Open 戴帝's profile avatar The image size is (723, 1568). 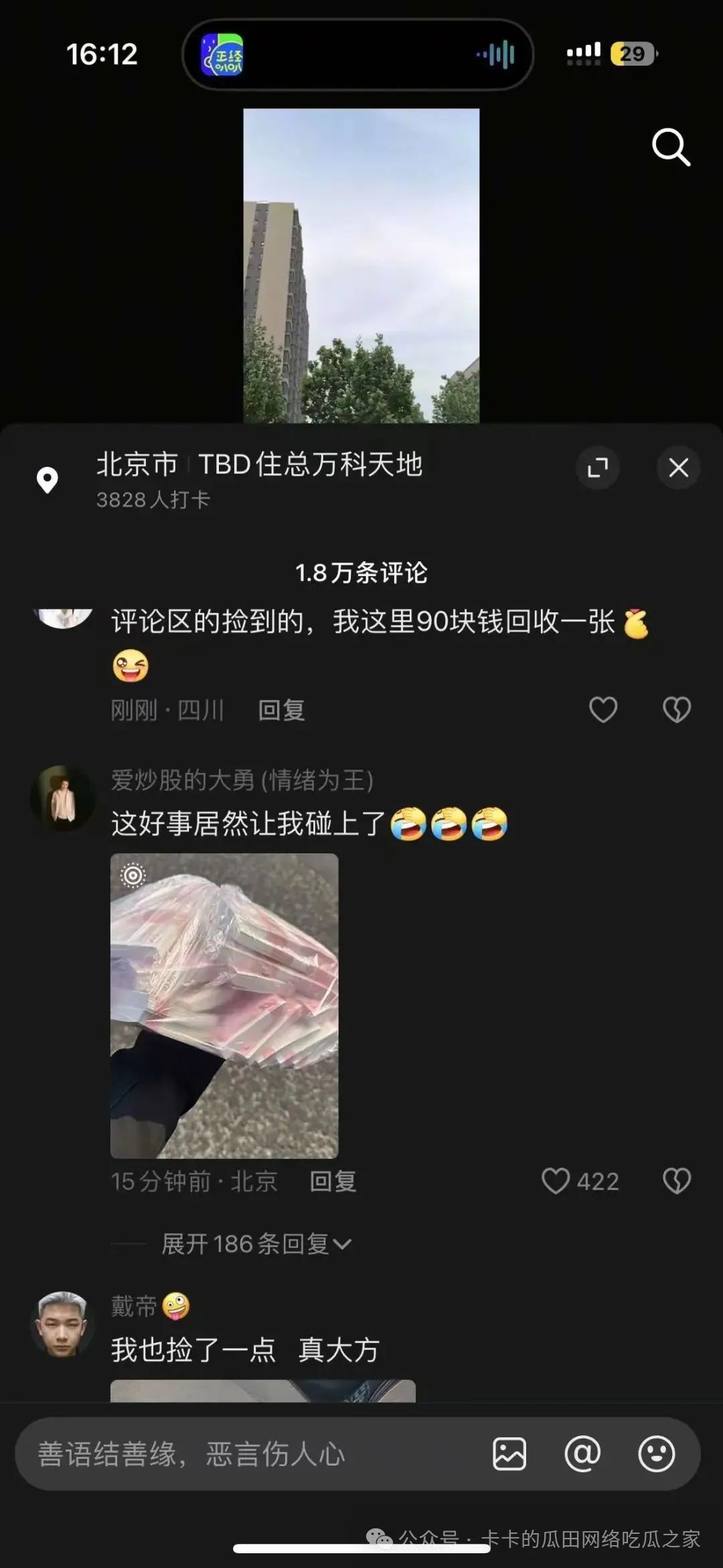tap(63, 1324)
